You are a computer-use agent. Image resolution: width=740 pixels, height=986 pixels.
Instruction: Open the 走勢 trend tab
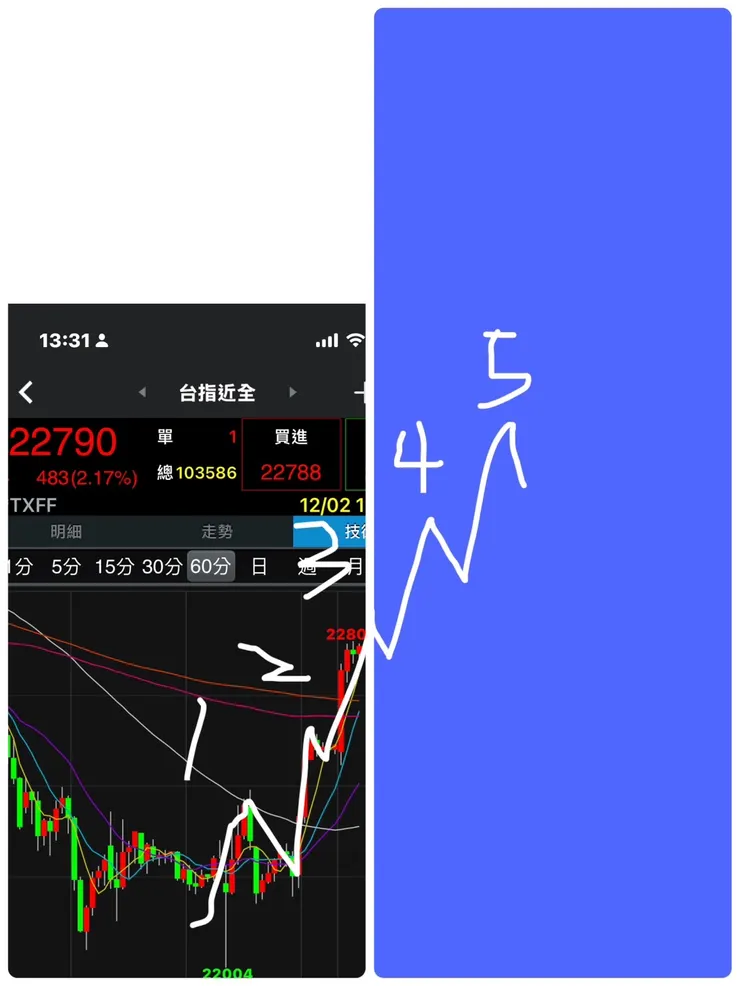218,531
